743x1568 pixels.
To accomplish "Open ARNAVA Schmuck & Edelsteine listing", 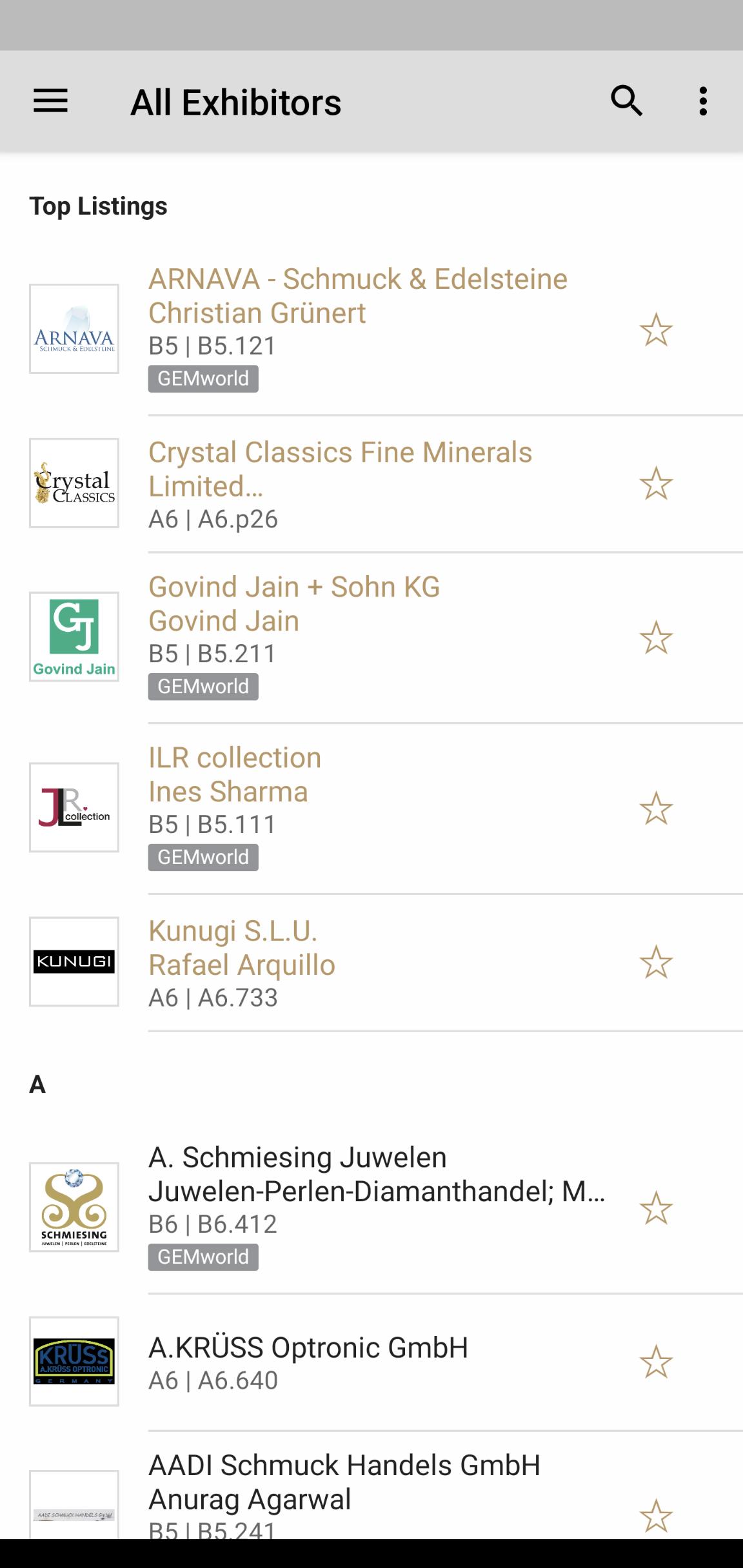I will click(358, 296).
